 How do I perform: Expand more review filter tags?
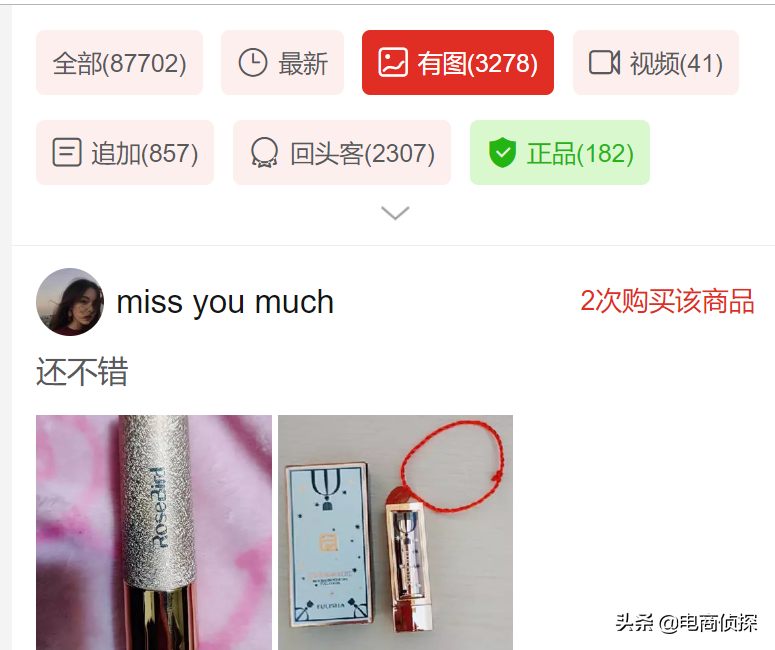click(395, 213)
